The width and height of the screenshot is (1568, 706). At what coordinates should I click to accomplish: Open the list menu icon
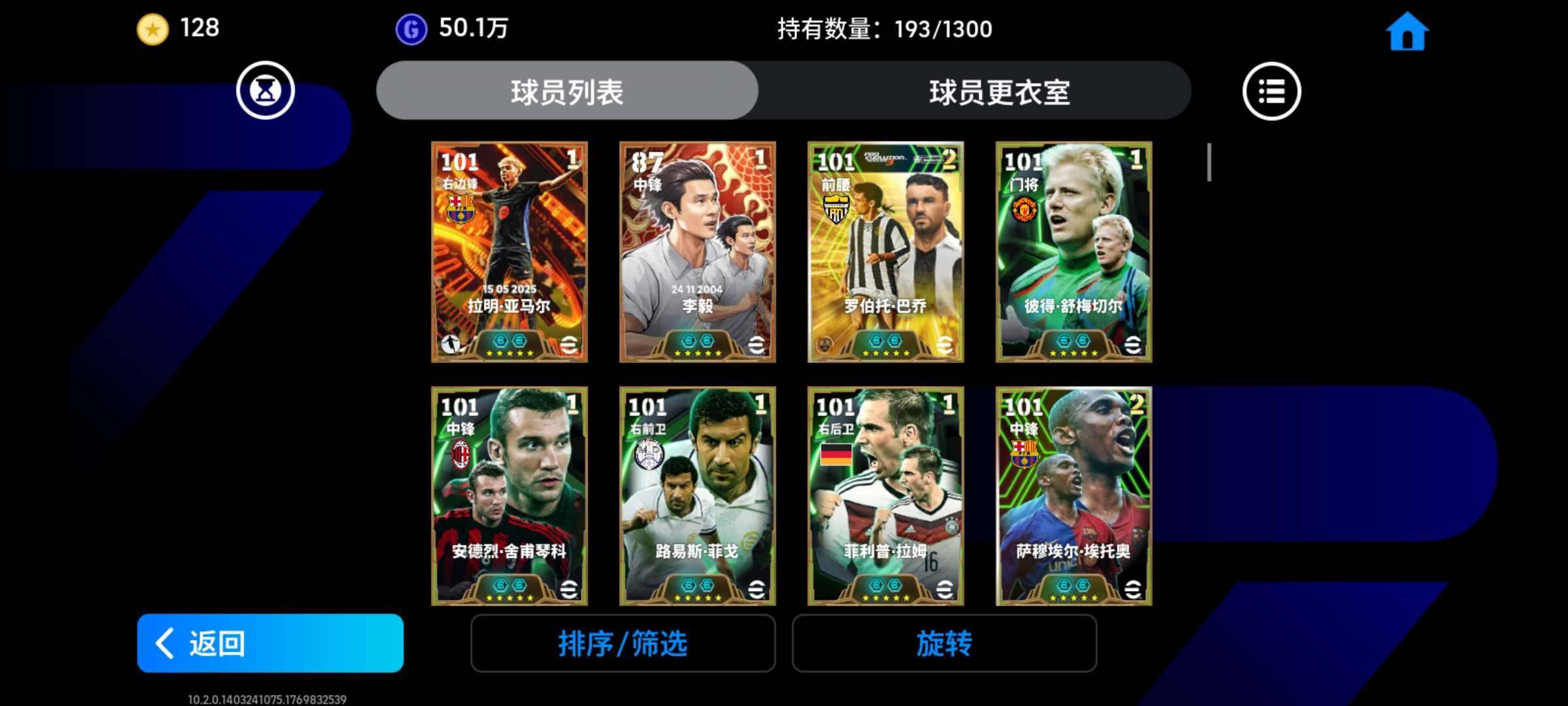[x=1271, y=92]
